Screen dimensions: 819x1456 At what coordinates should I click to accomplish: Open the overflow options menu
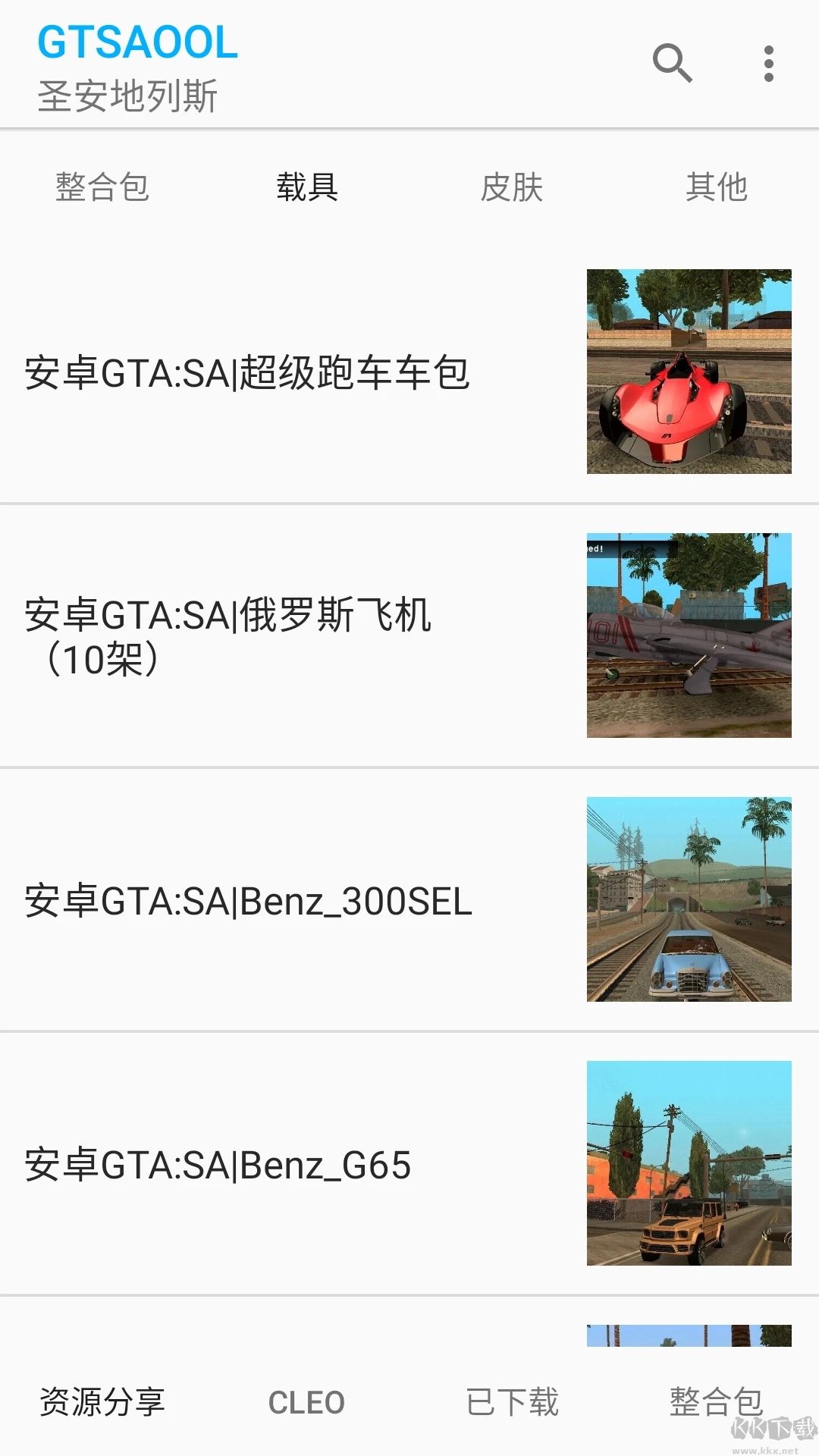tap(769, 64)
